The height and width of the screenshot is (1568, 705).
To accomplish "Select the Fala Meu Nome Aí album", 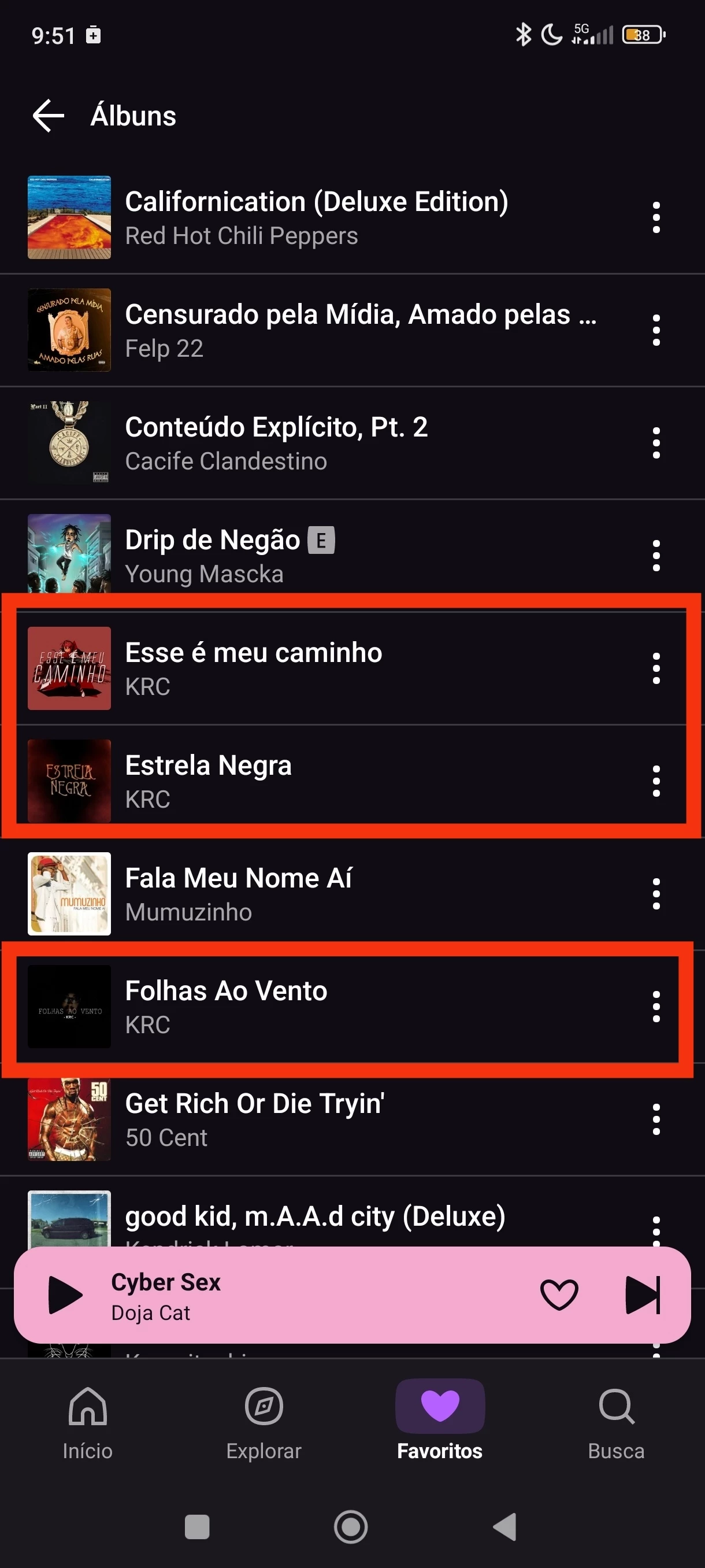I will coord(239,894).
